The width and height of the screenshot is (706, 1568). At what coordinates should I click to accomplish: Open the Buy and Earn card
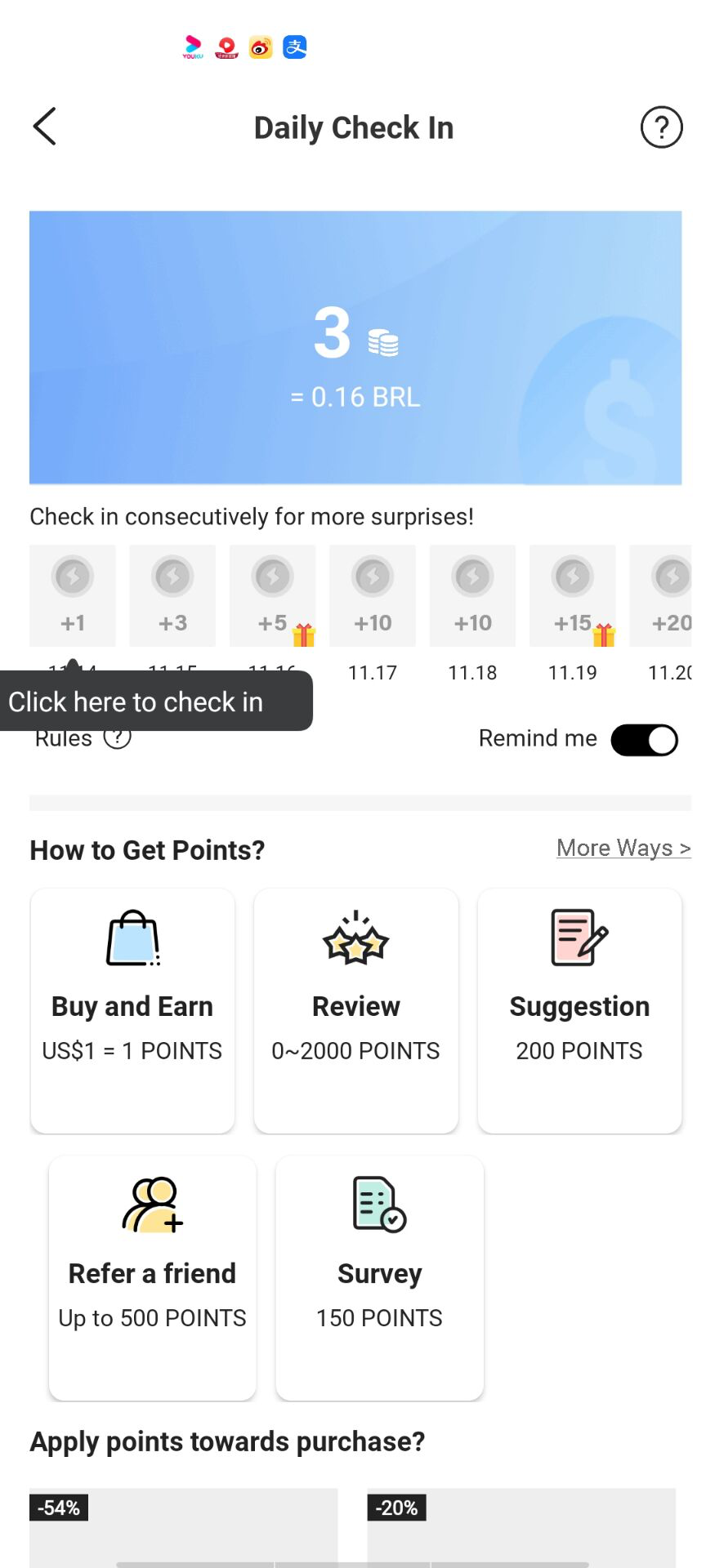pos(132,1010)
